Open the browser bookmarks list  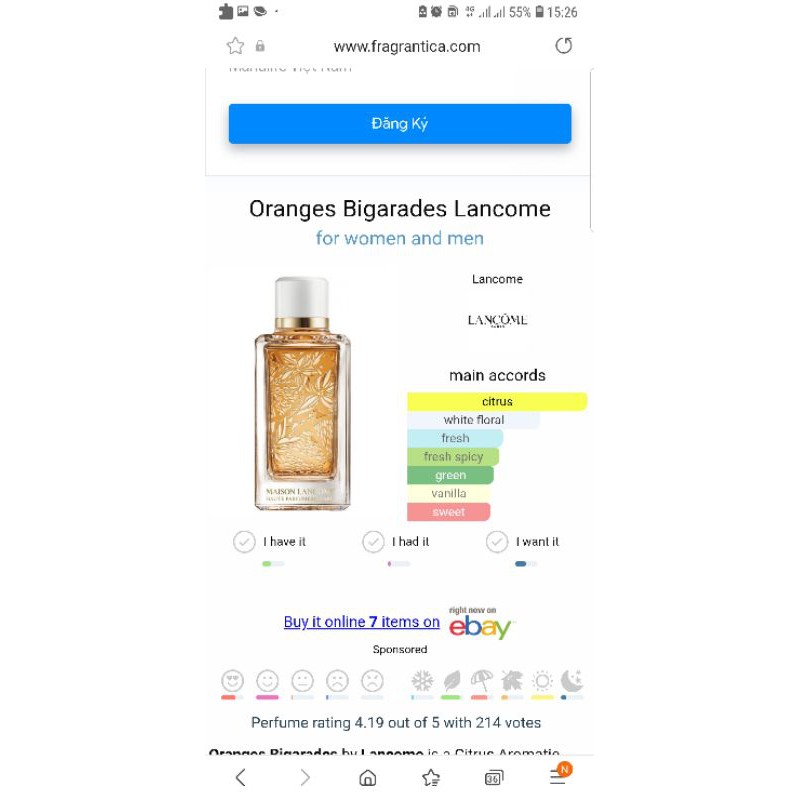(431, 777)
